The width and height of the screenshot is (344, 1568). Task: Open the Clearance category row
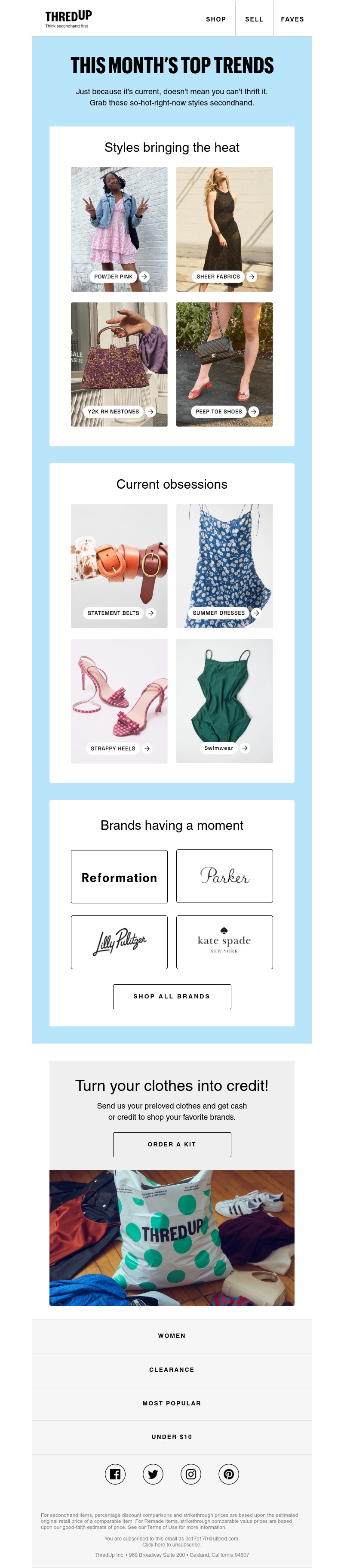click(x=172, y=1370)
